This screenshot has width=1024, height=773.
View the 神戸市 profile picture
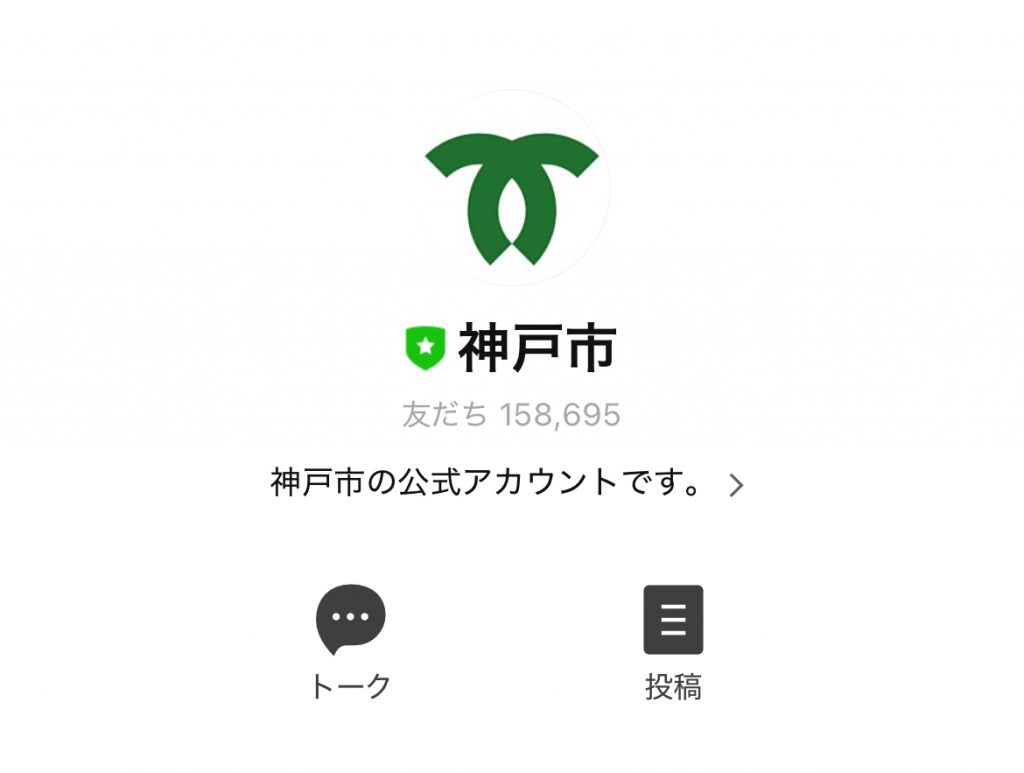pyautogui.click(x=512, y=188)
